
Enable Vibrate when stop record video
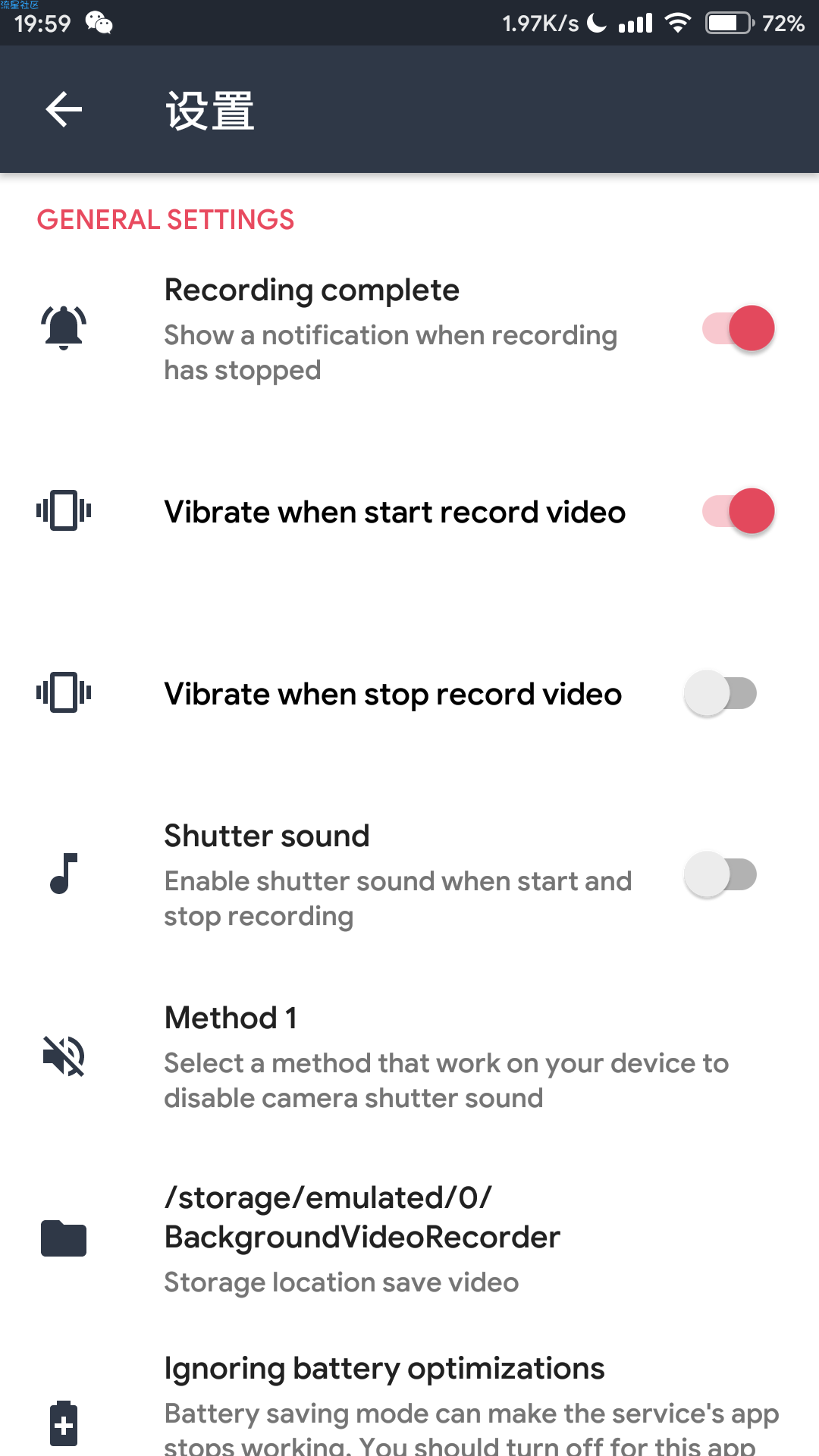720,693
